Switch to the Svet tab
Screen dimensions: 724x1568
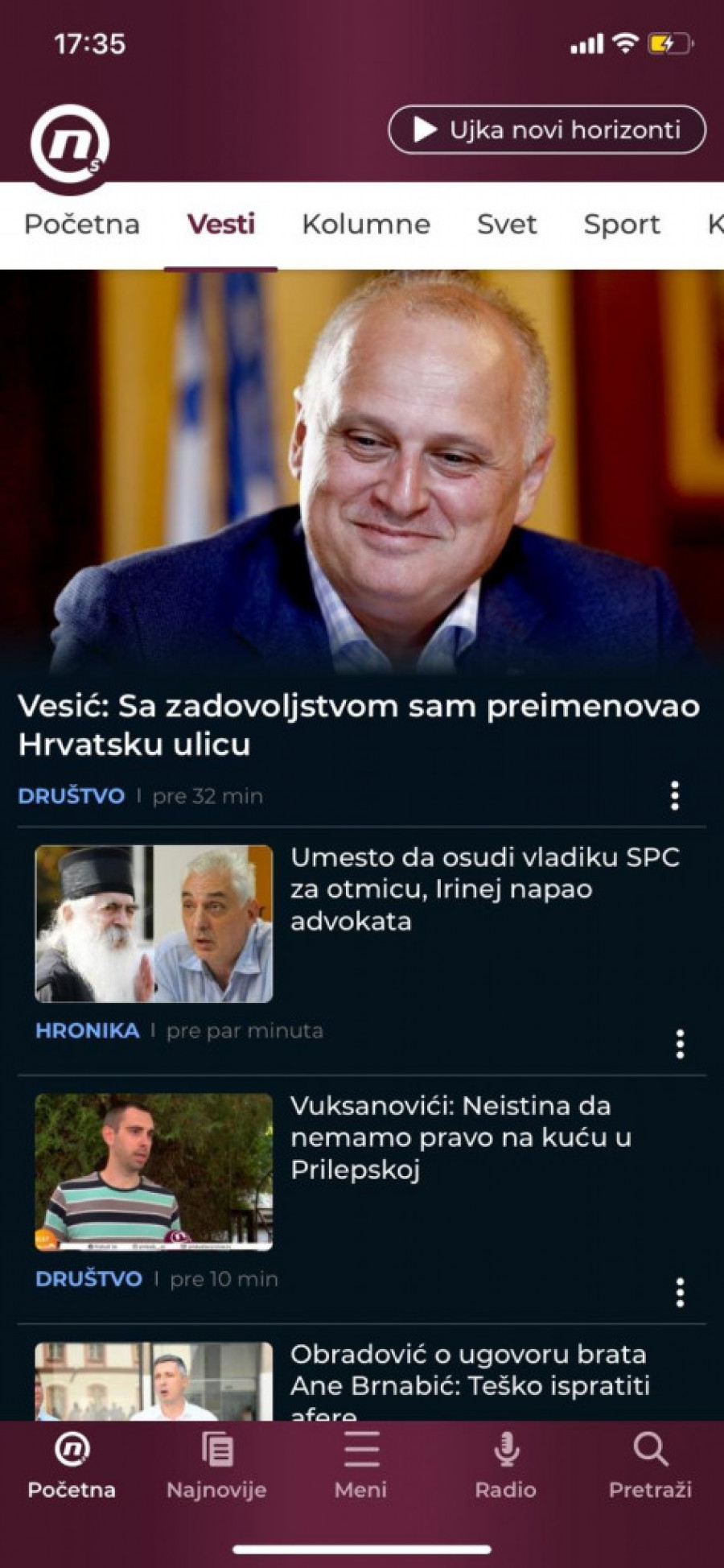[506, 224]
